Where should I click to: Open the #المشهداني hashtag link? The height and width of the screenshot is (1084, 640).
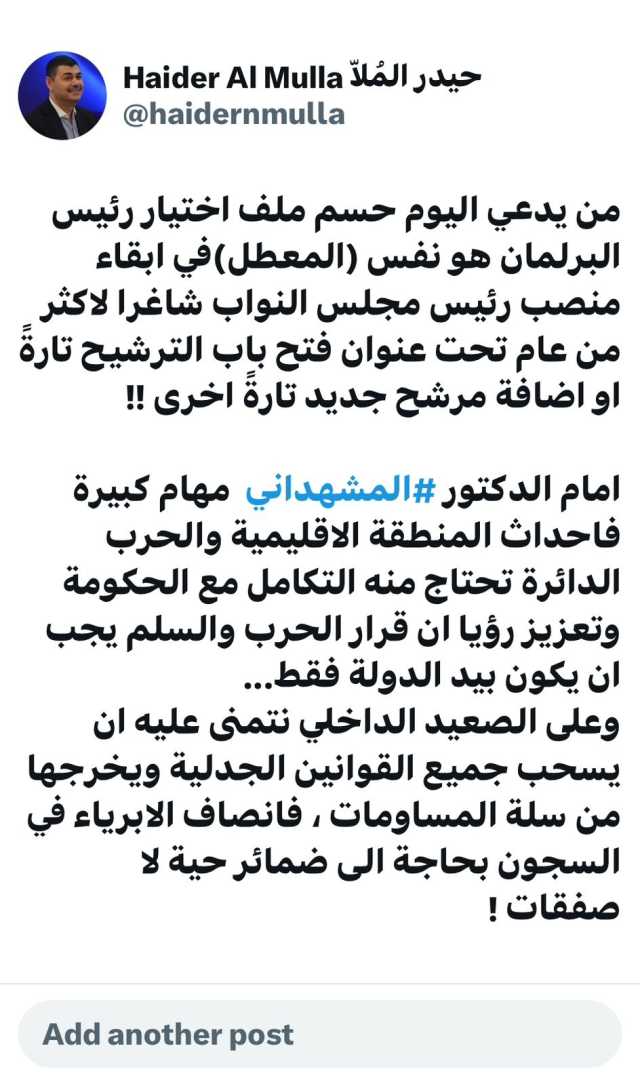tap(342, 490)
